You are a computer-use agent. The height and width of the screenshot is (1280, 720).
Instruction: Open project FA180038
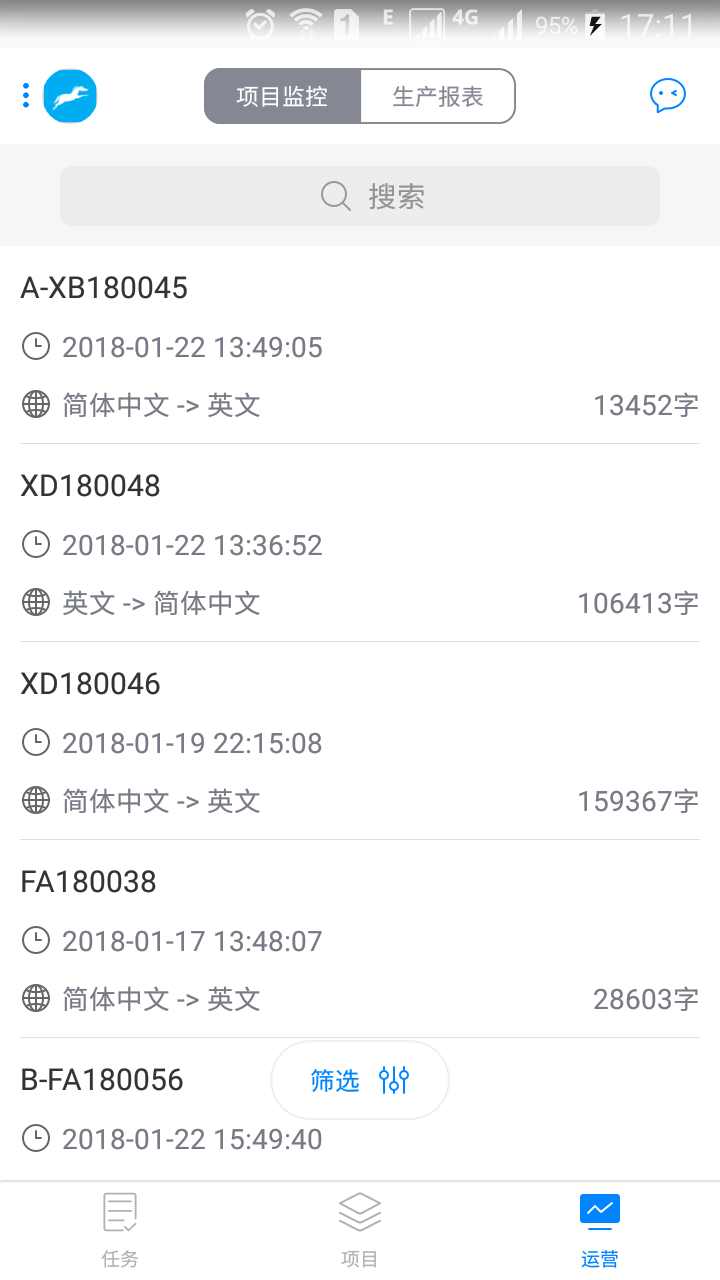click(x=360, y=939)
